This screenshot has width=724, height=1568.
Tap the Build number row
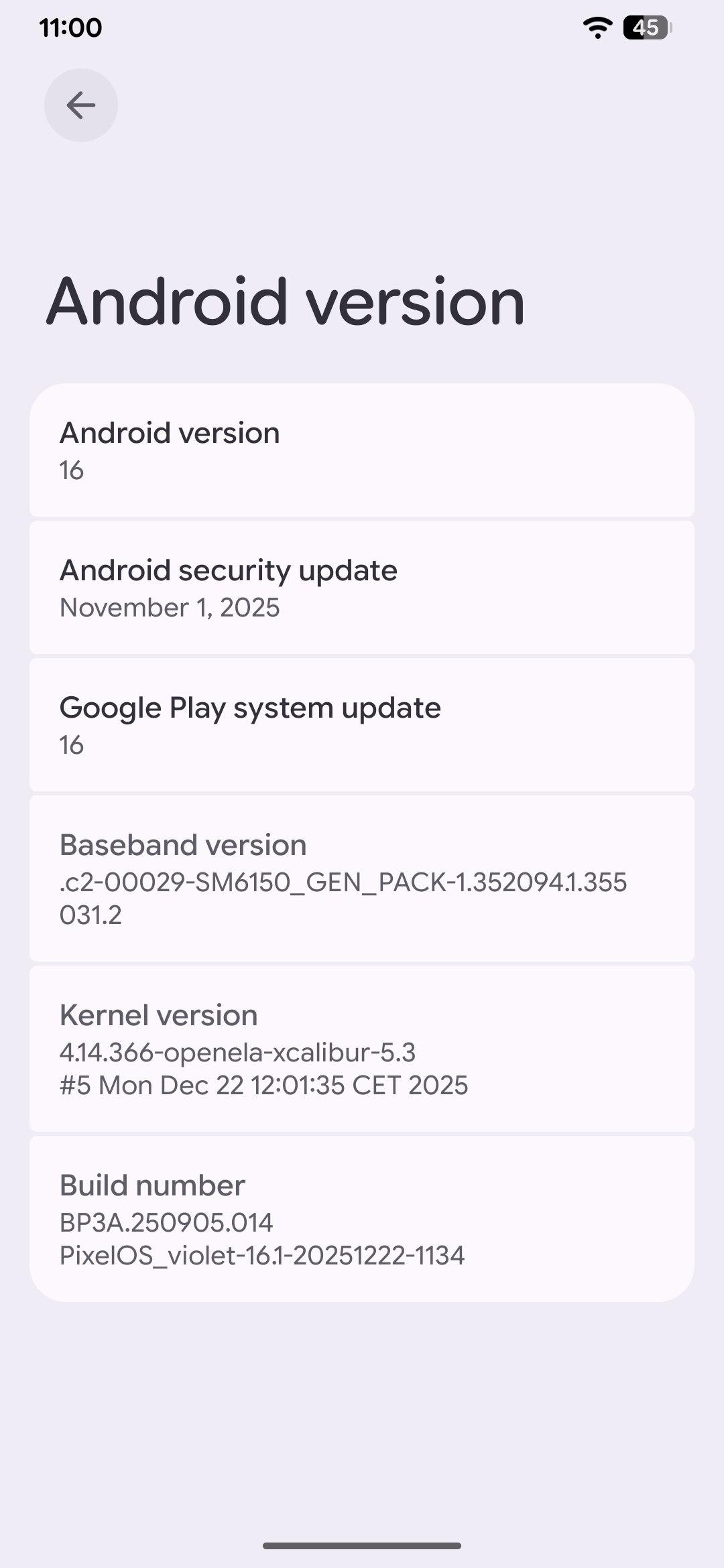click(362, 1219)
